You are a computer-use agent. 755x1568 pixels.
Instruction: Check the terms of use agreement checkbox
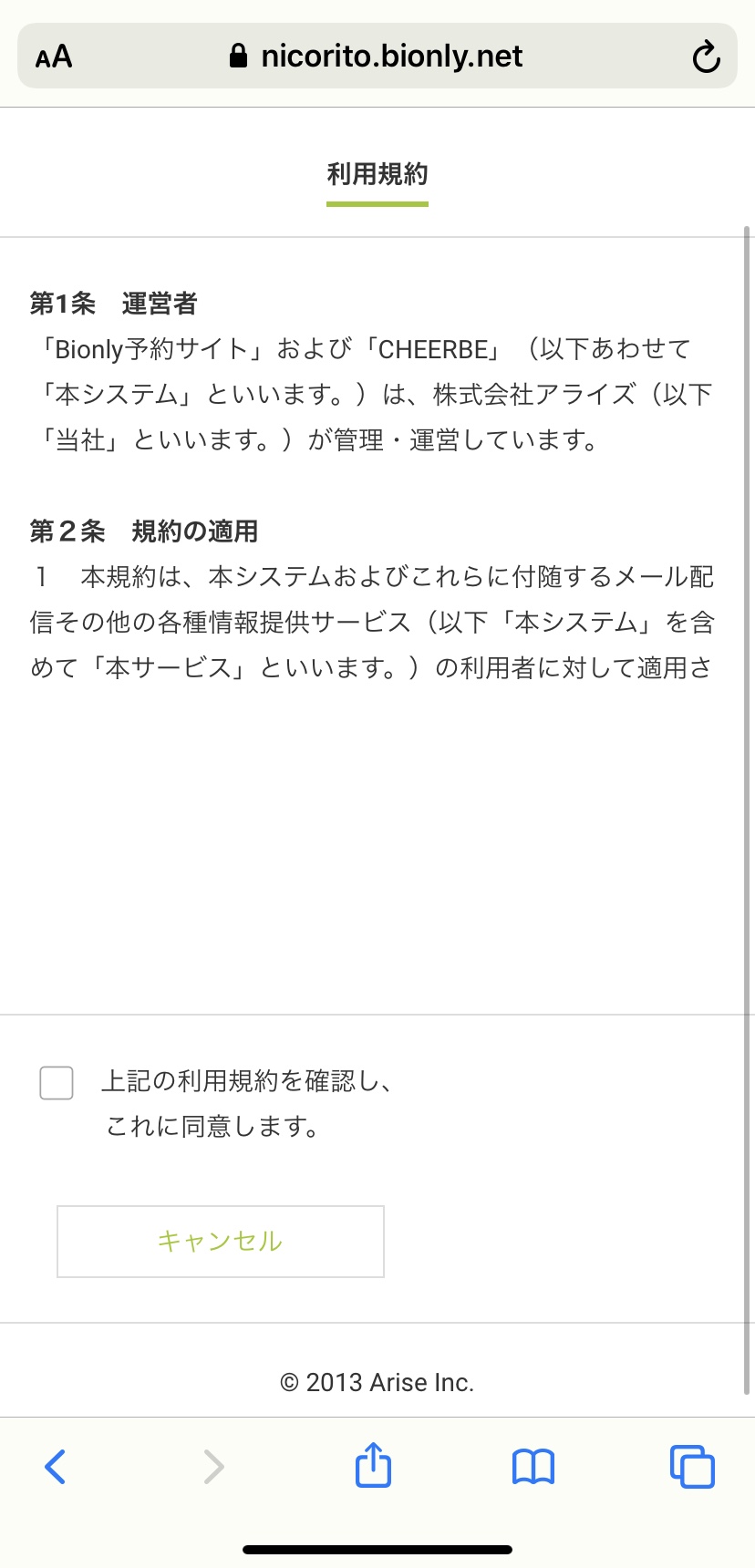point(57,1082)
